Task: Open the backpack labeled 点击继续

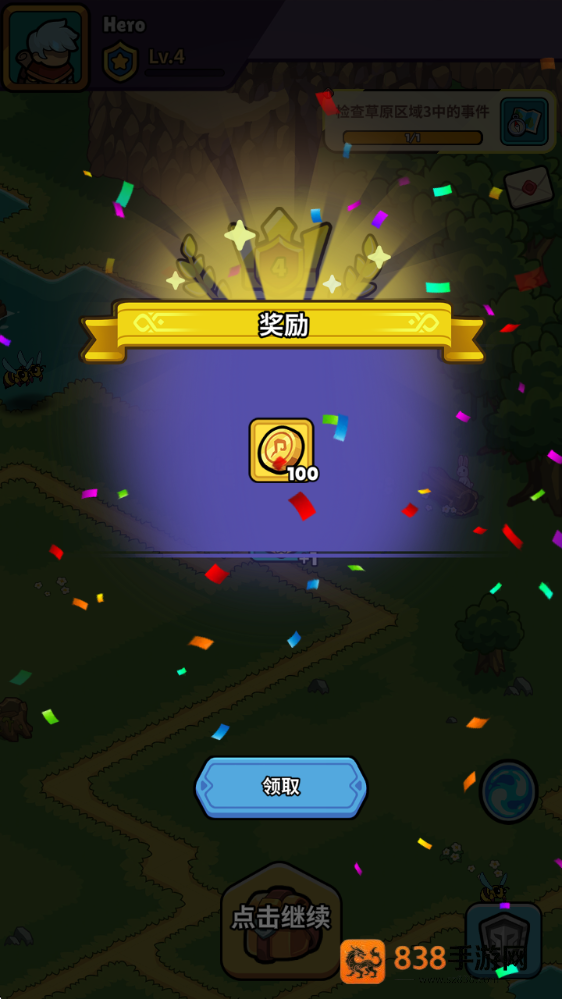Action: point(281,921)
